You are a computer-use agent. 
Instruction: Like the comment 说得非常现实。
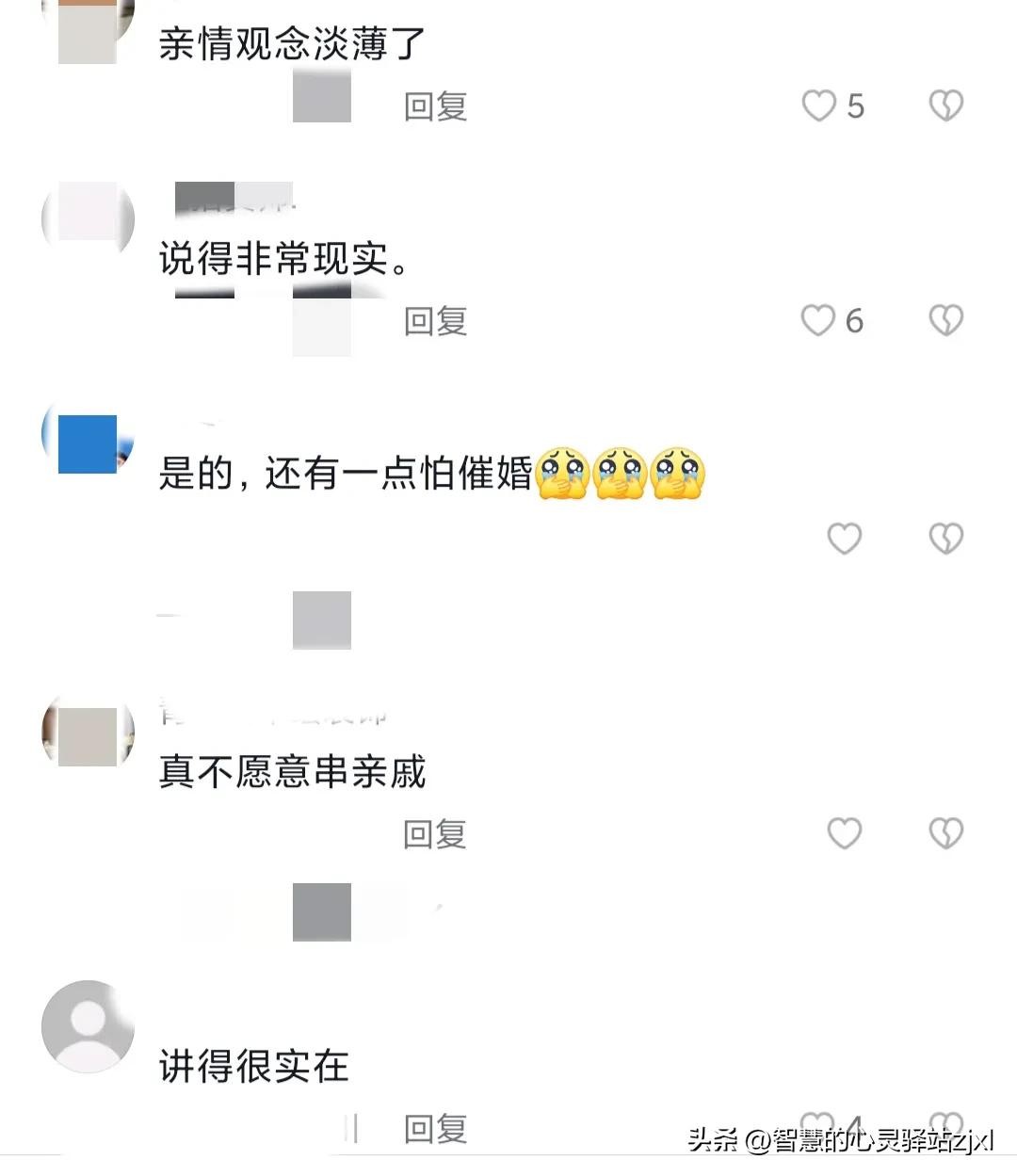(x=819, y=320)
